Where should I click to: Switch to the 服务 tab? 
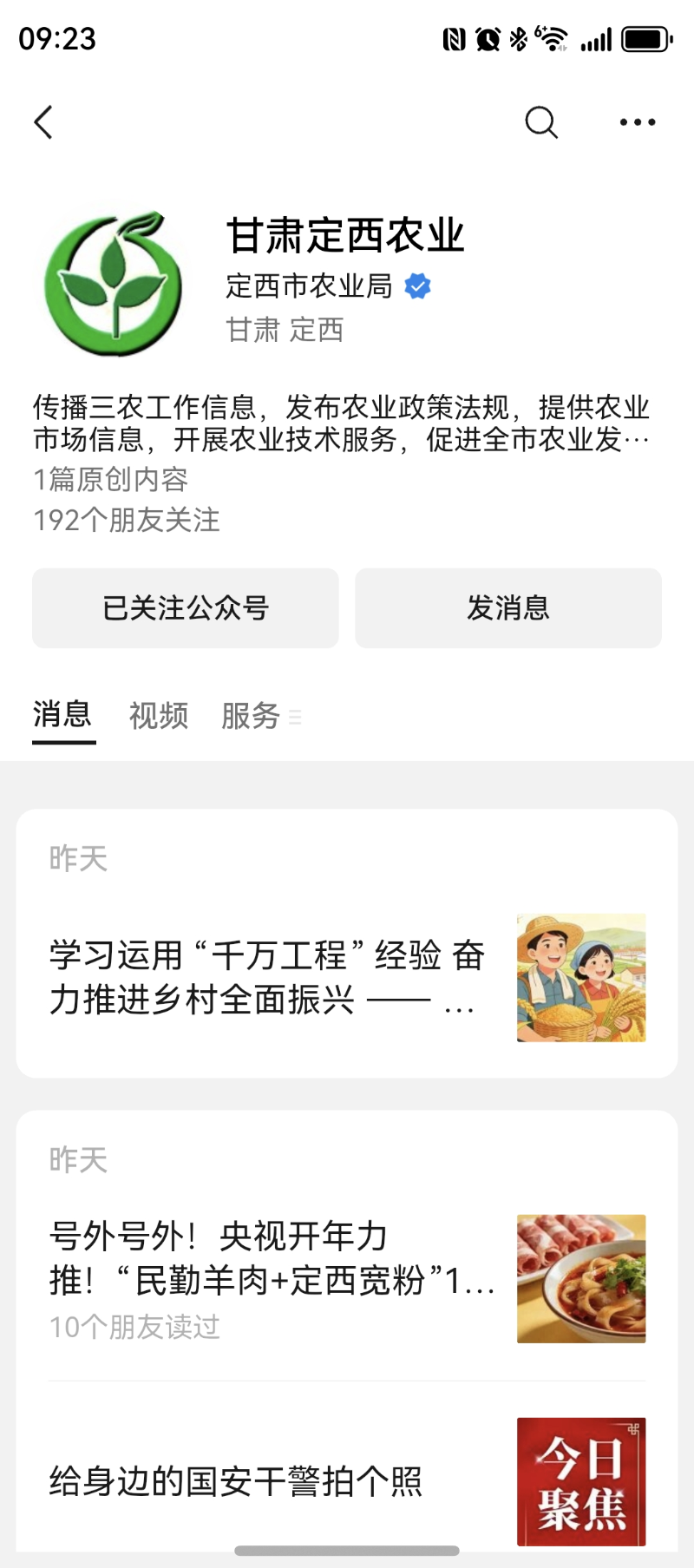point(251,716)
